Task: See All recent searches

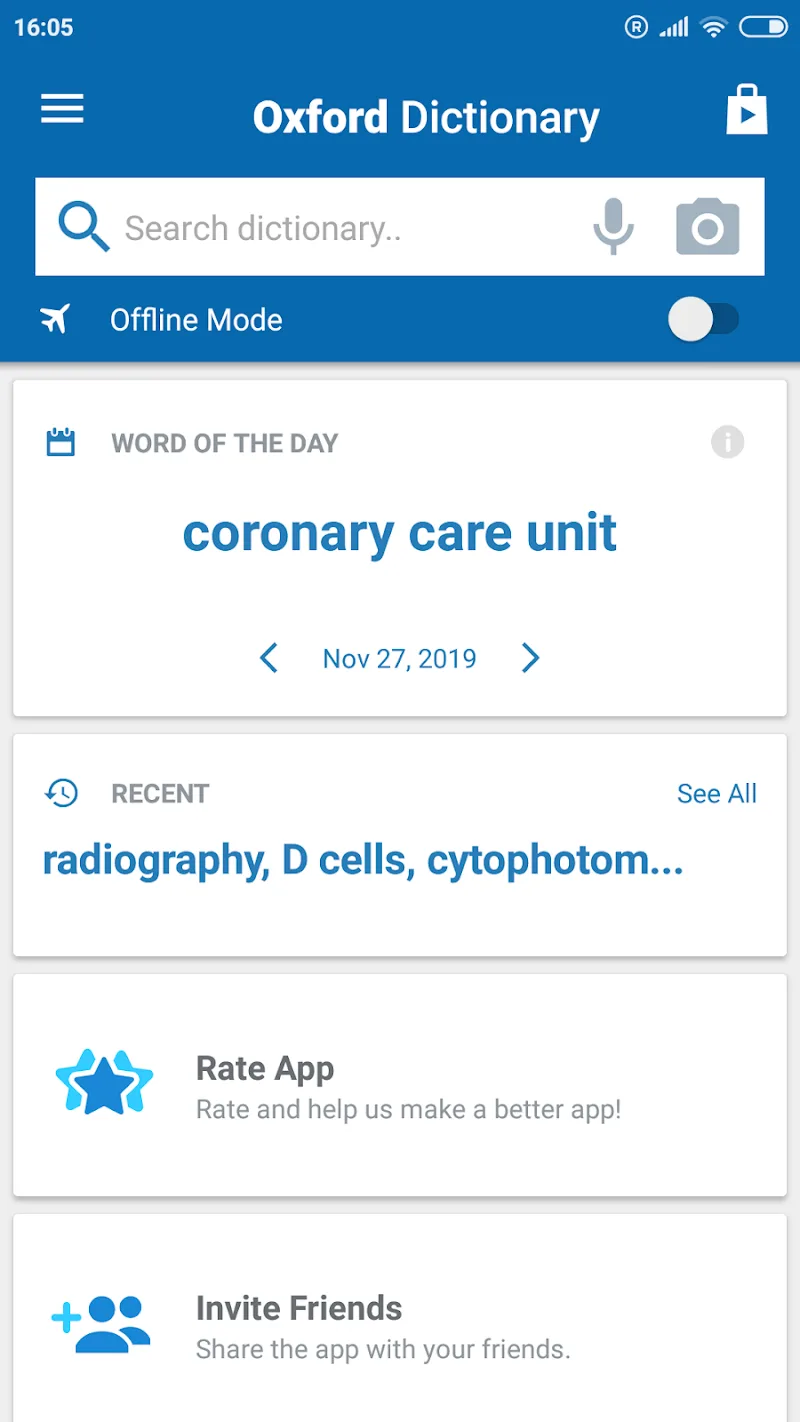Action: pyautogui.click(x=716, y=794)
